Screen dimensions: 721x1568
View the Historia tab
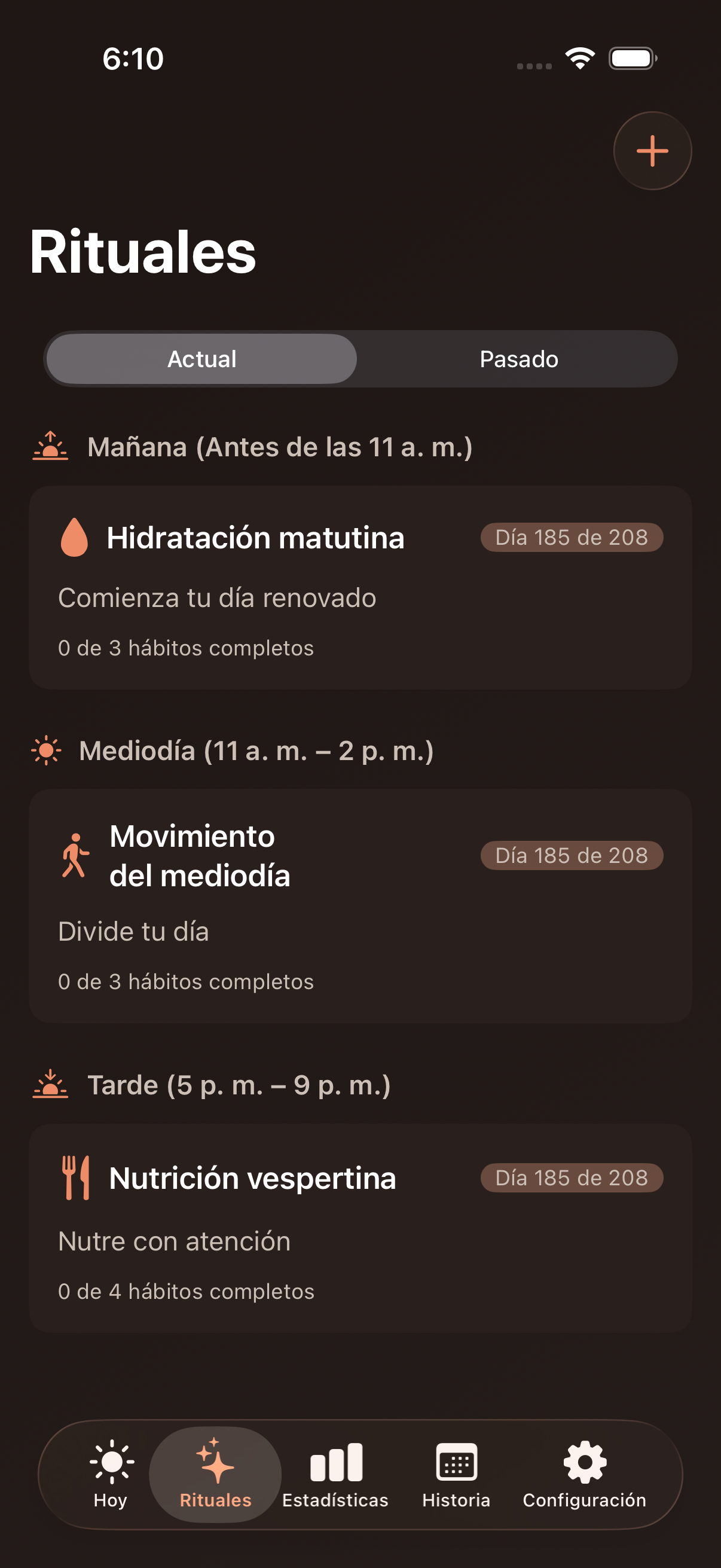(x=456, y=1474)
